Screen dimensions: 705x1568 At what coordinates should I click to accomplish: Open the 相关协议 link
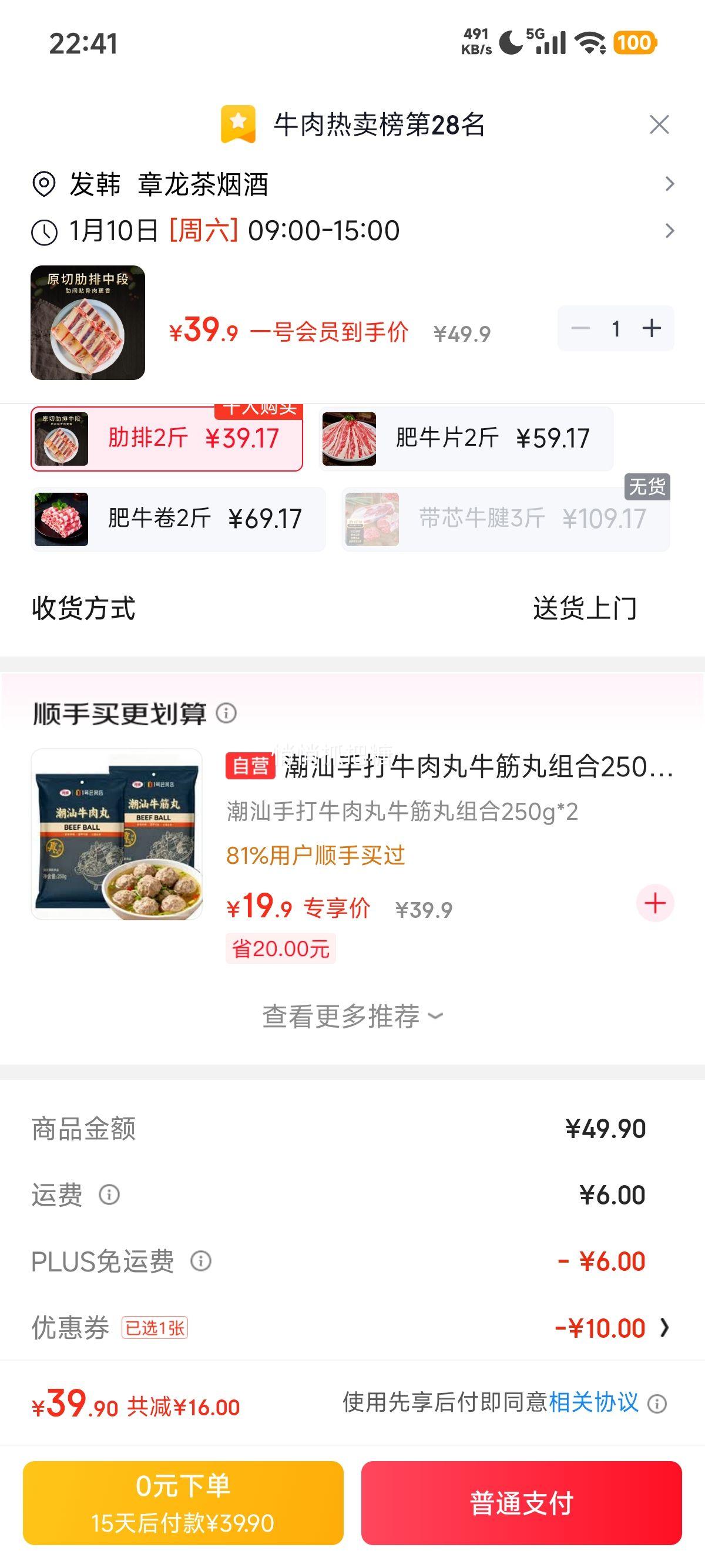point(593,1402)
